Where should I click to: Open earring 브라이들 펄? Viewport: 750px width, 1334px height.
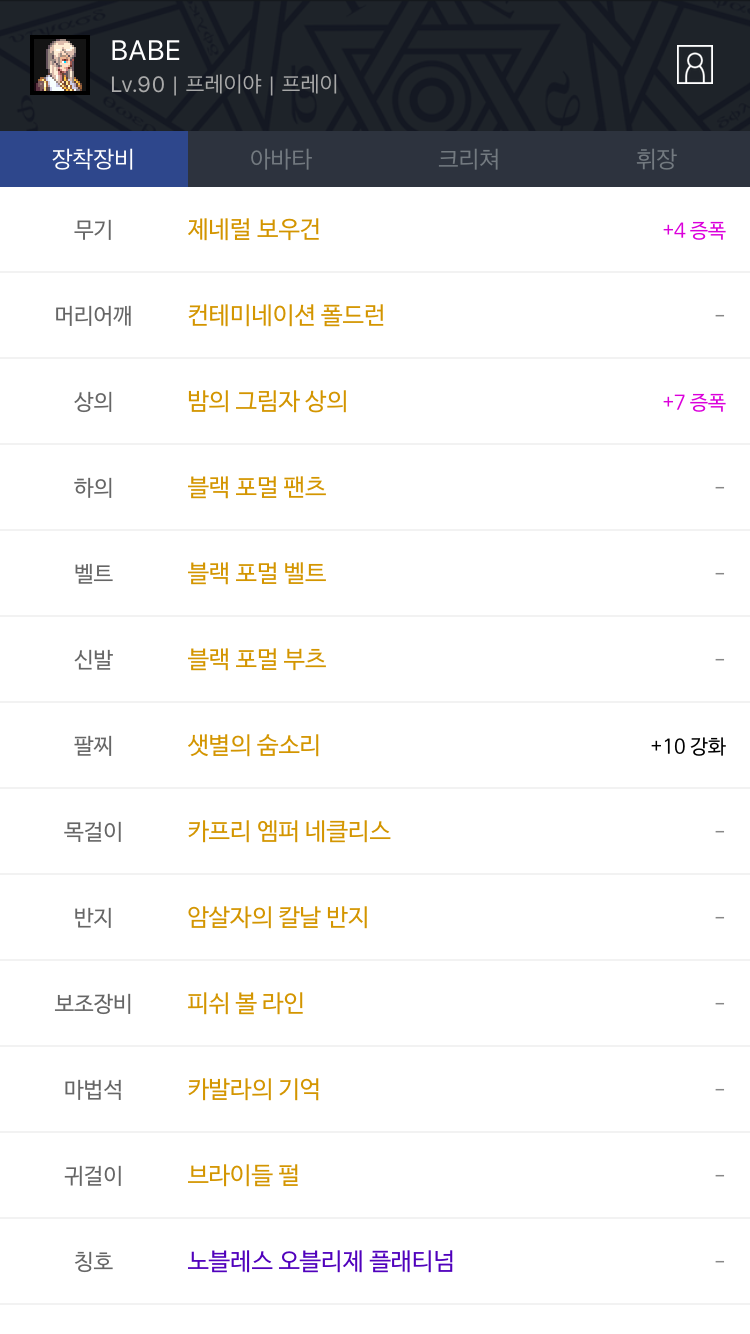pos(375,1176)
